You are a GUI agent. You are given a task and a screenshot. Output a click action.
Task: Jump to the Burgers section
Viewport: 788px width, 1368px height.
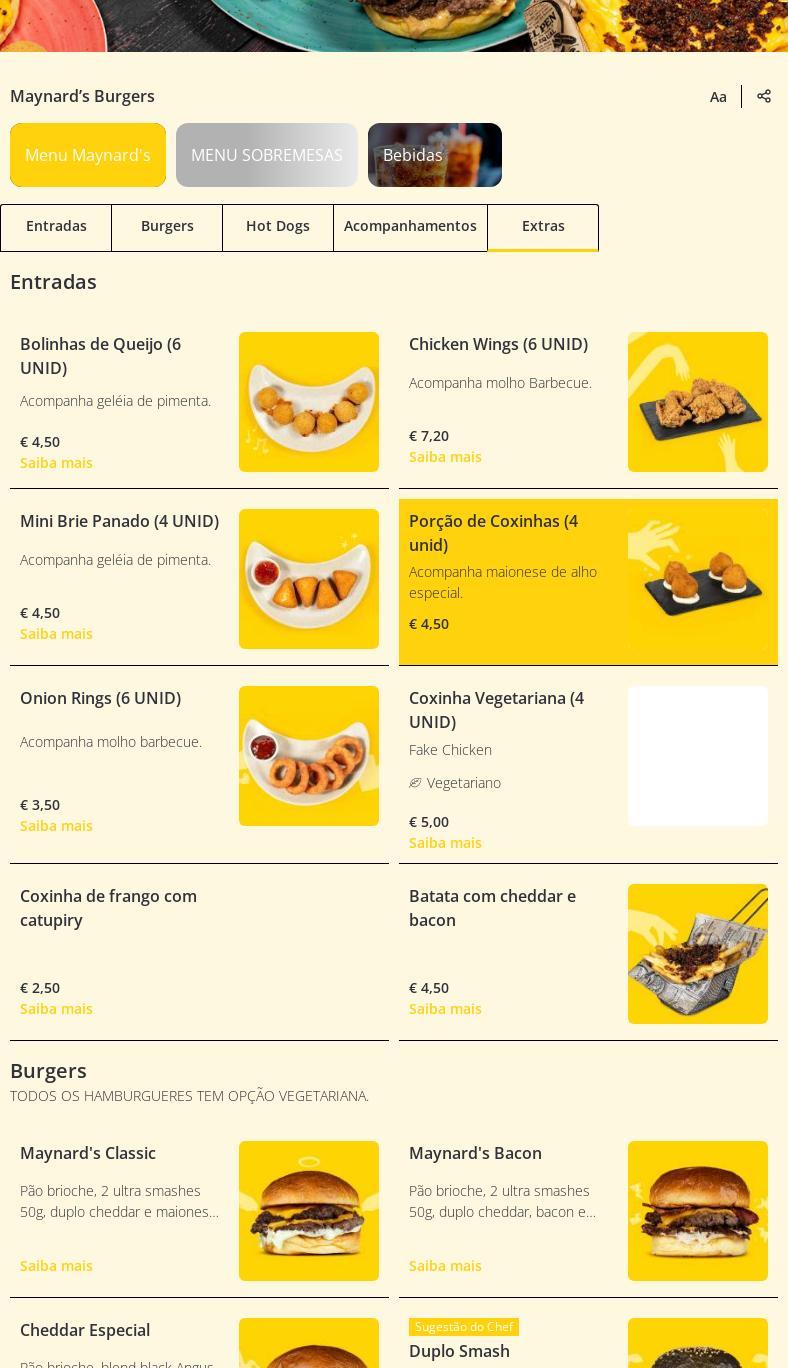click(167, 227)
